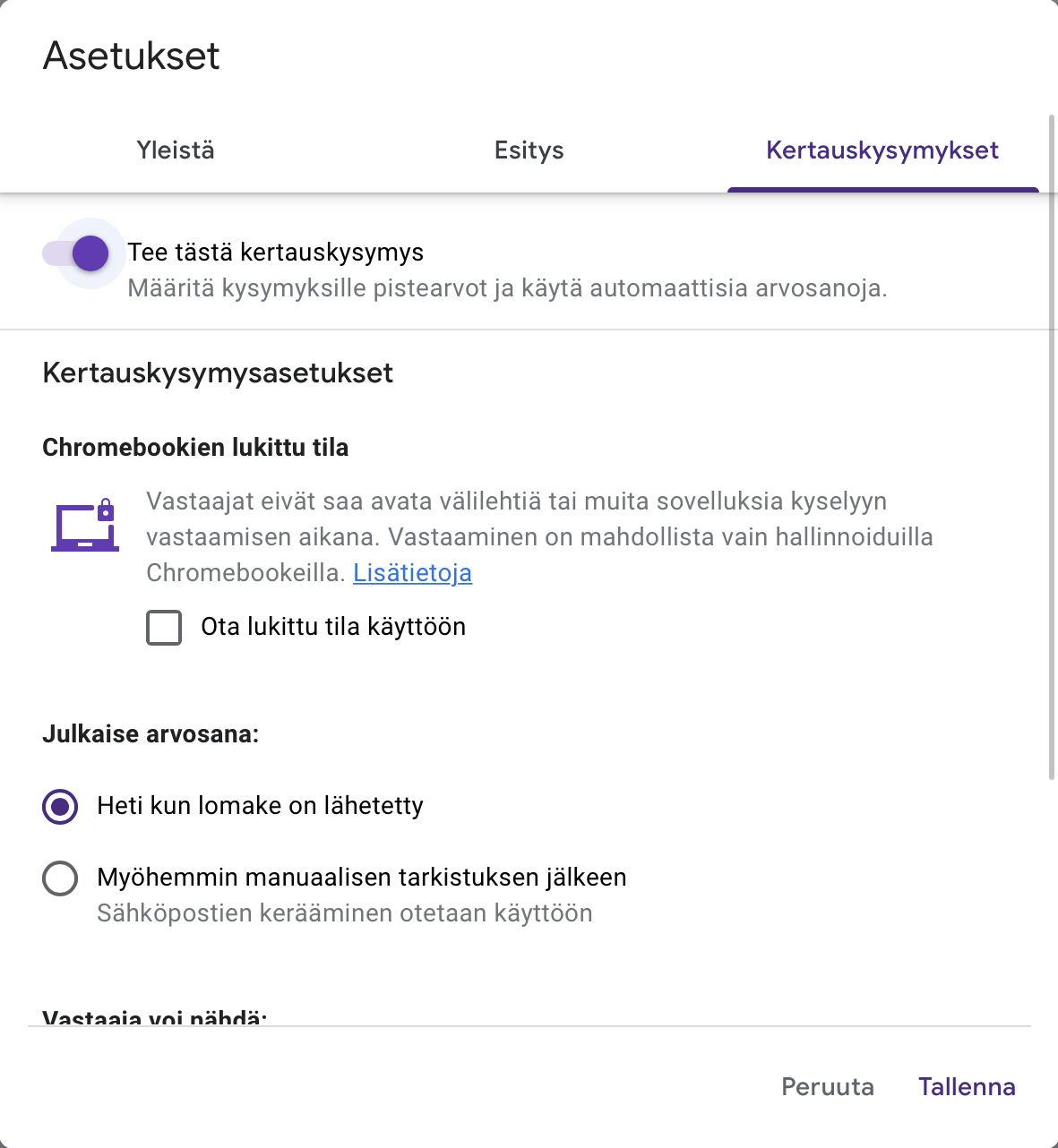Open the Lisätietoja link

point(412,573)
